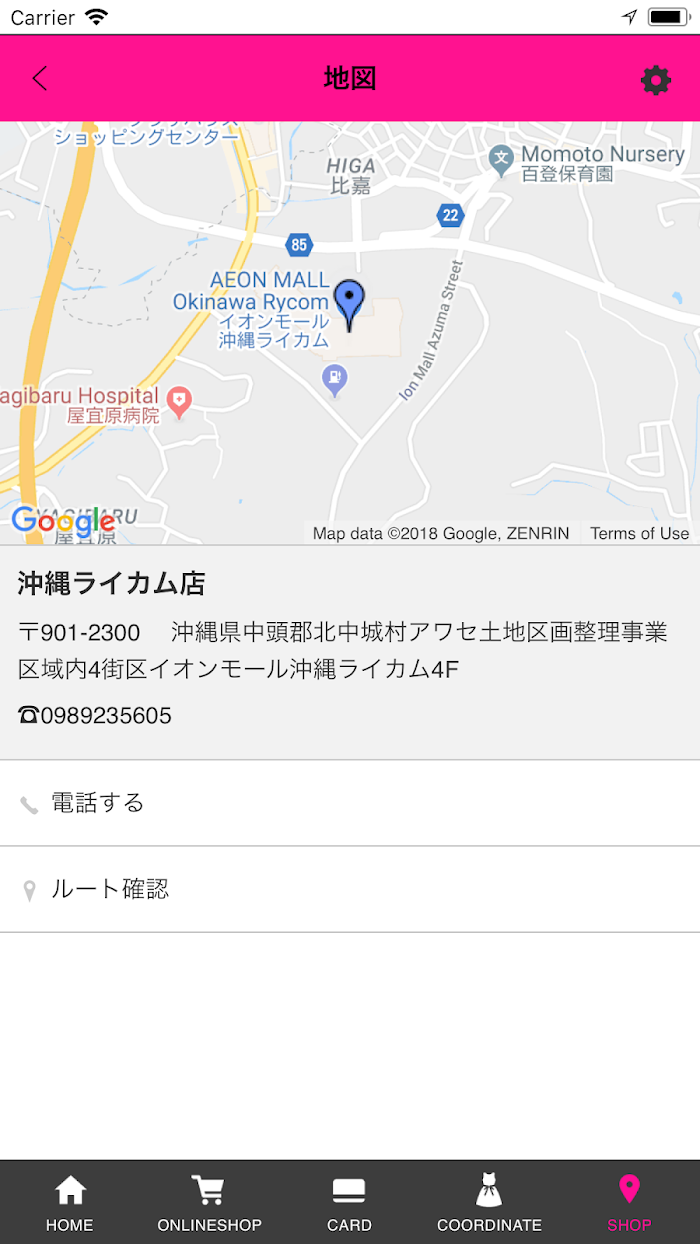This screenshot has width=700, height=1244.
Task: Open the map's Terms of Use link
Action: (x=639, y=533)
